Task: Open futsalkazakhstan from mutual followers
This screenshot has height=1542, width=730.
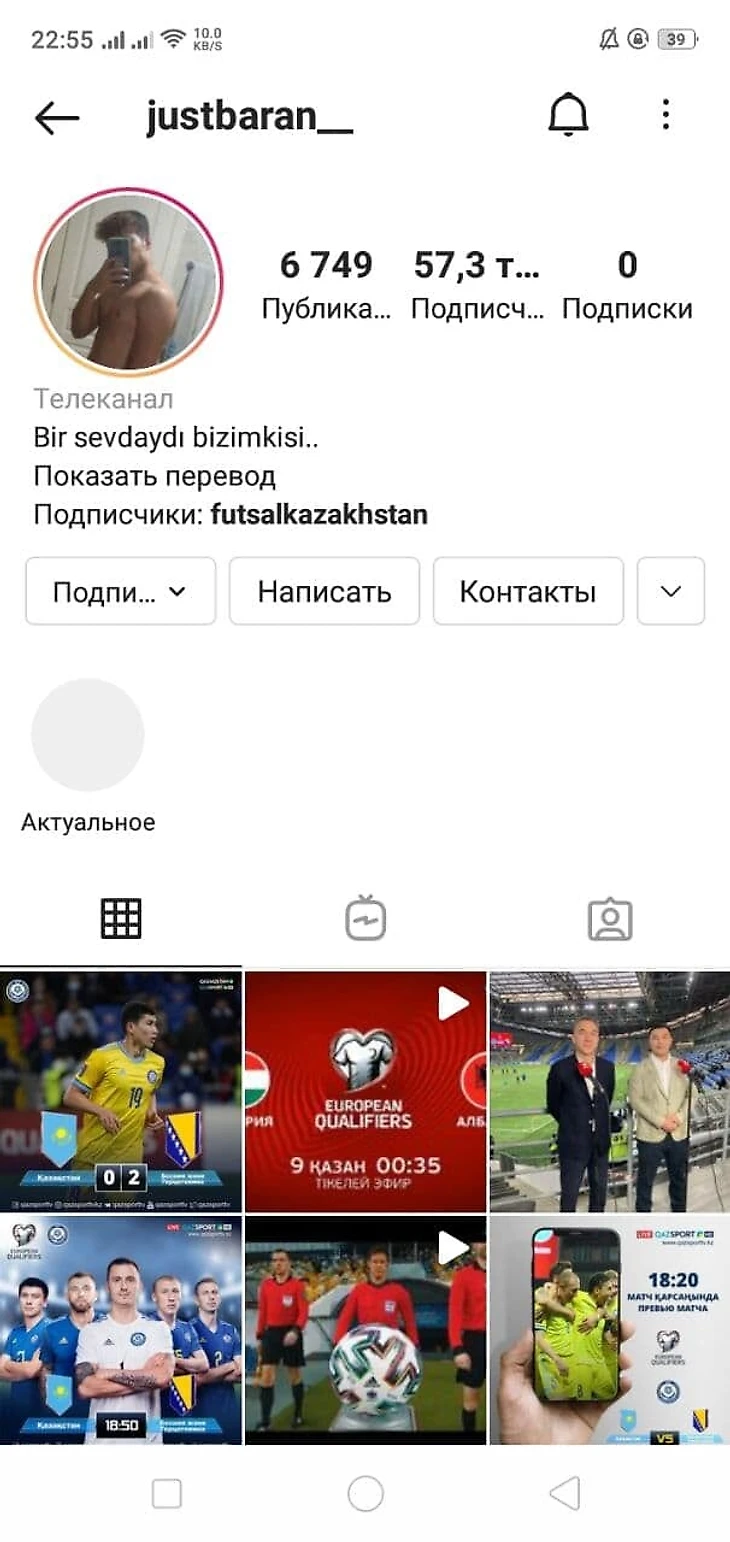Action: click(x=319, y=515)
